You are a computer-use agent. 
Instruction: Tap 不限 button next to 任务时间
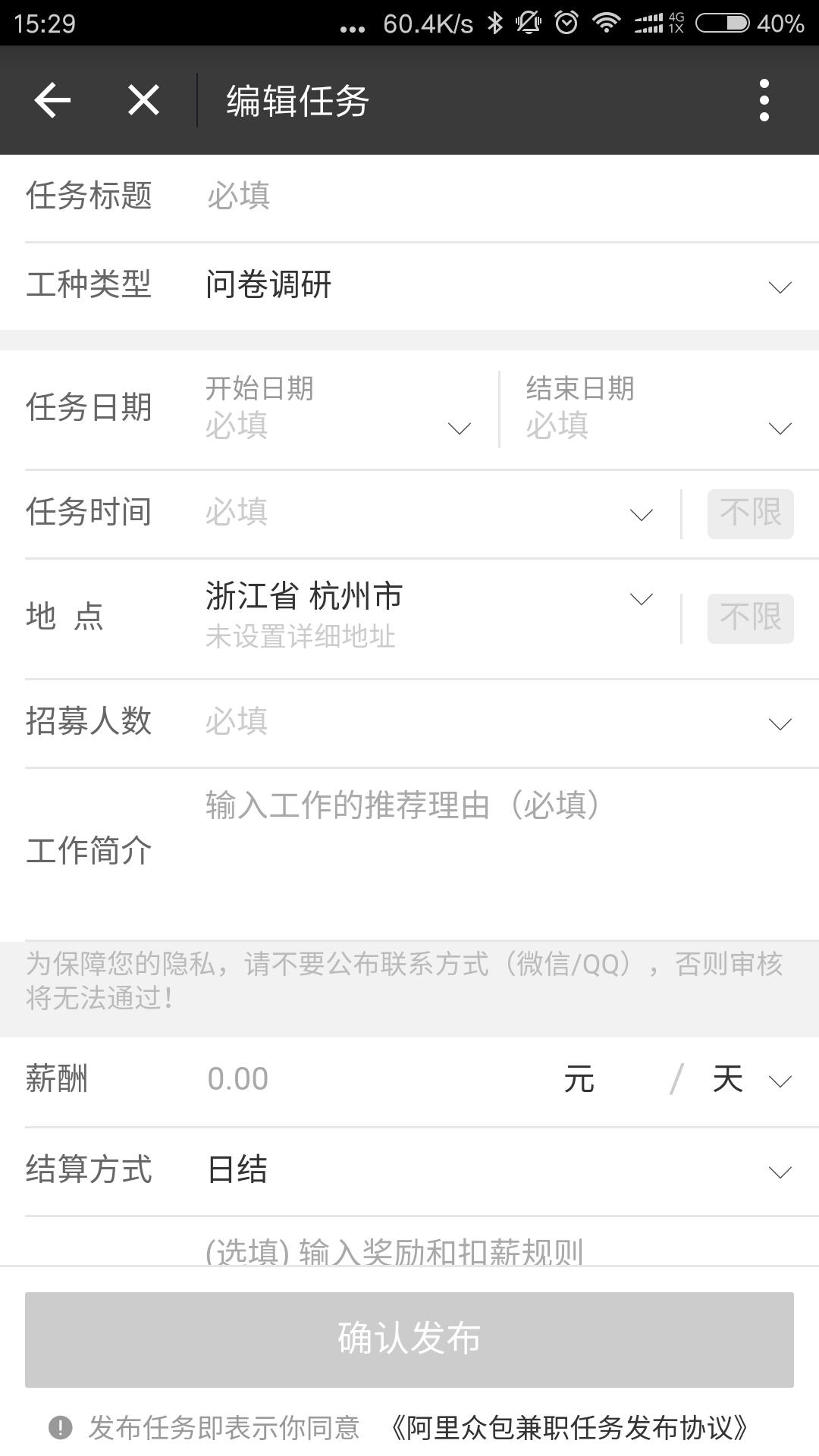750,513
